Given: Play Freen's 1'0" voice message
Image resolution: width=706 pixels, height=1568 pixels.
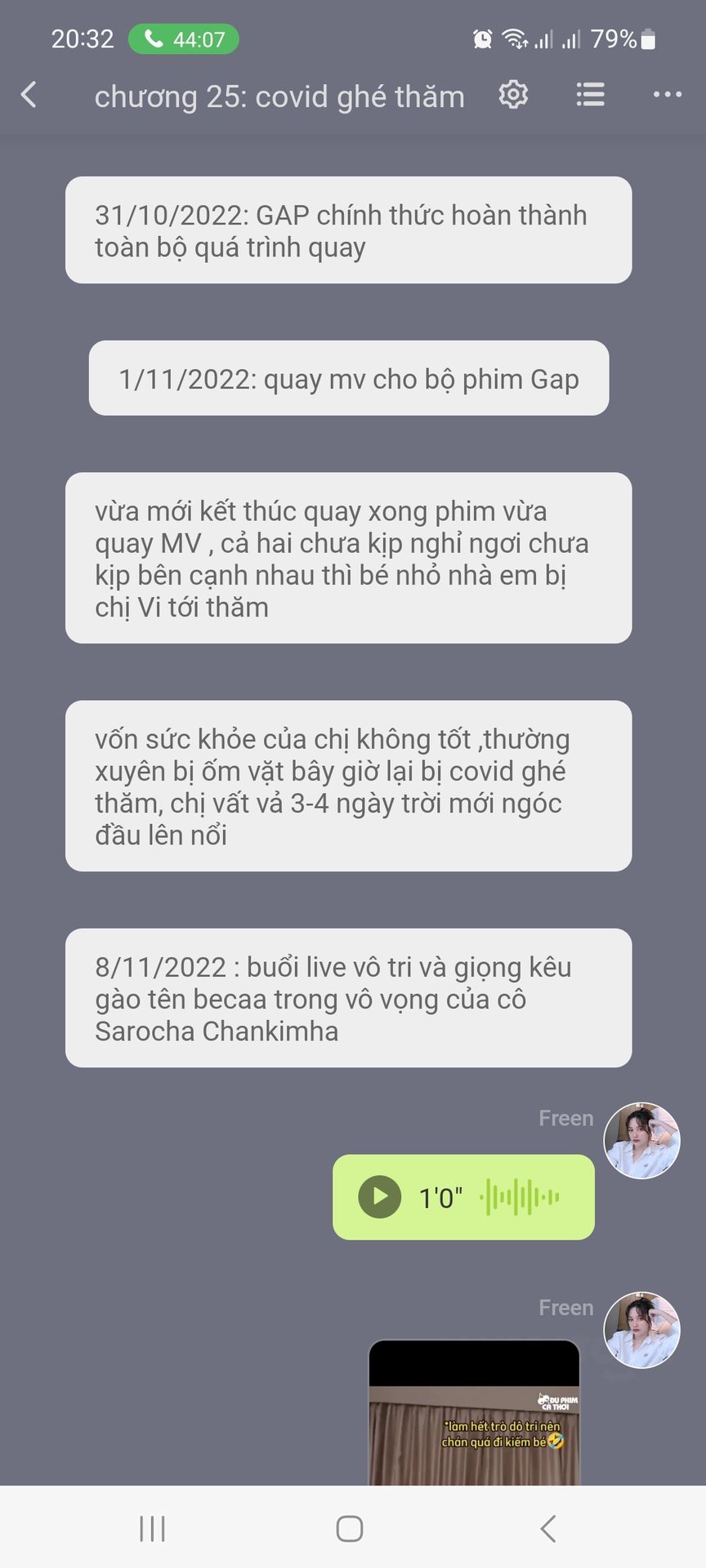Looking at the screenshot, I should tap(380, 1197).
